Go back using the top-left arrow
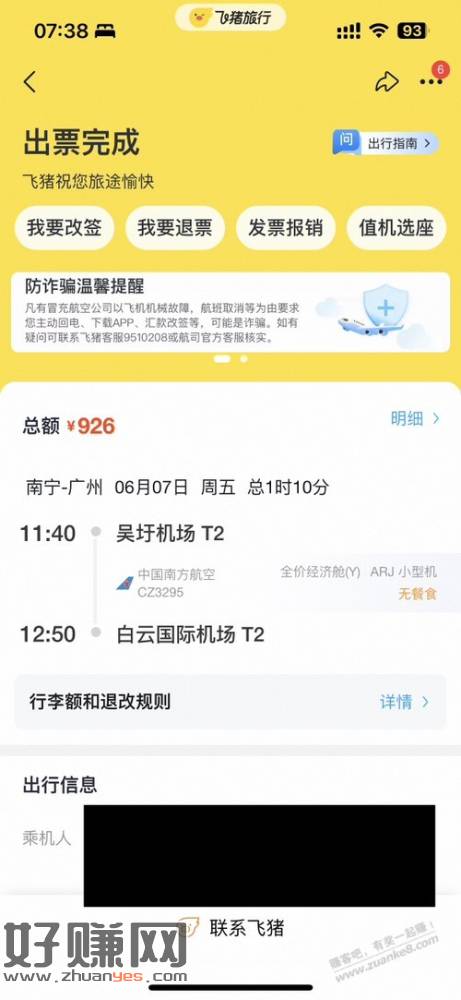 point(30,82)
